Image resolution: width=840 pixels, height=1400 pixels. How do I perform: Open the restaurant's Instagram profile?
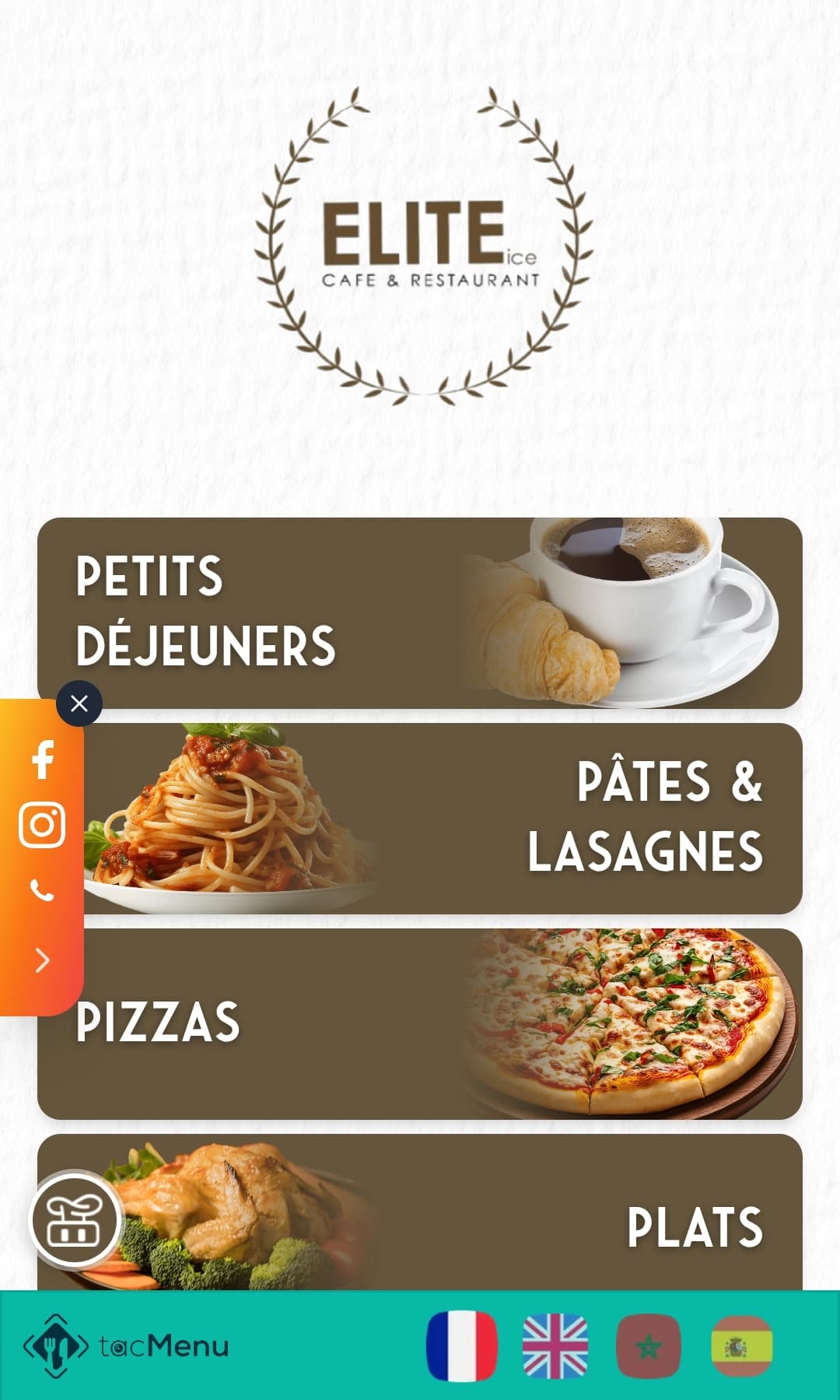point(43,825)
